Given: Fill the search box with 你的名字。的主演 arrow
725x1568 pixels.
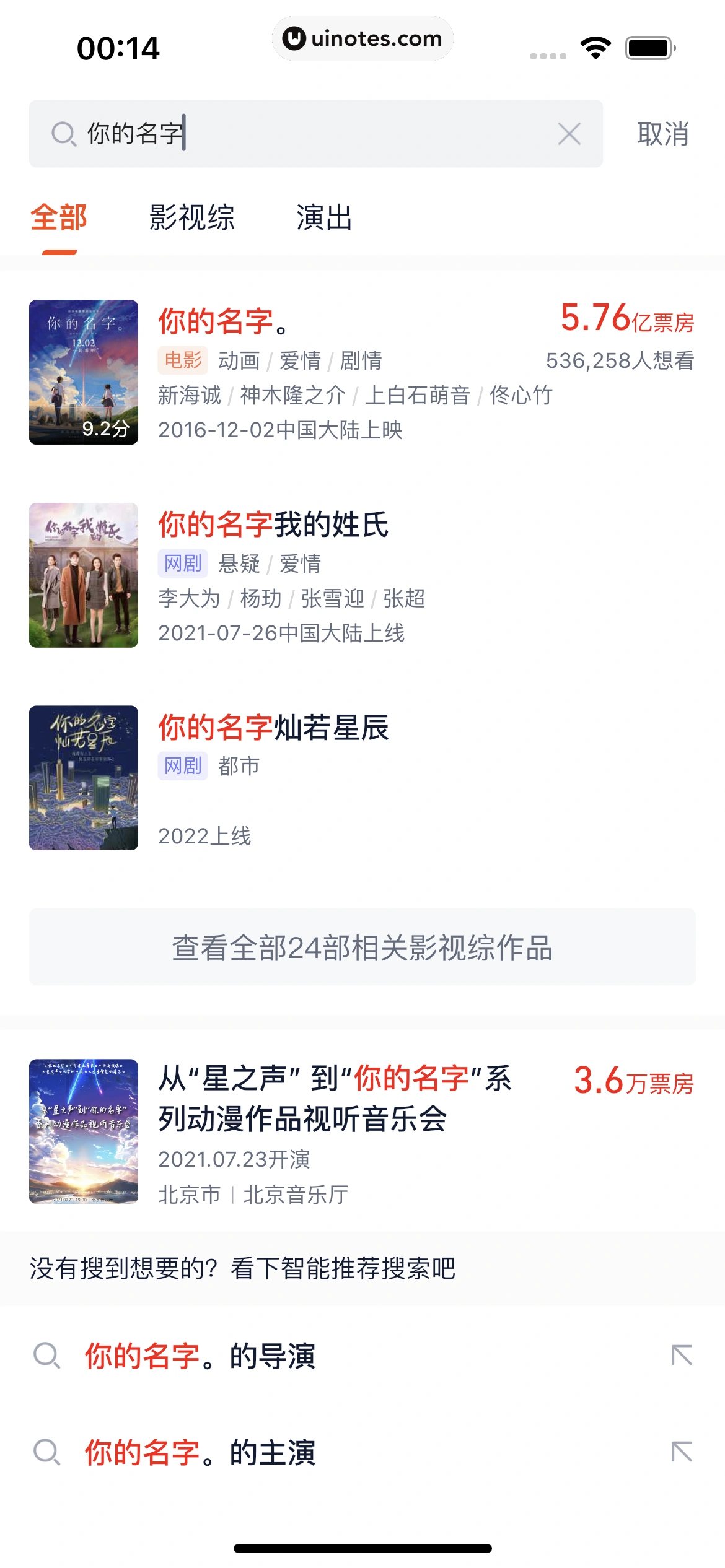Looking at the screenshot, I should 682,1452.
